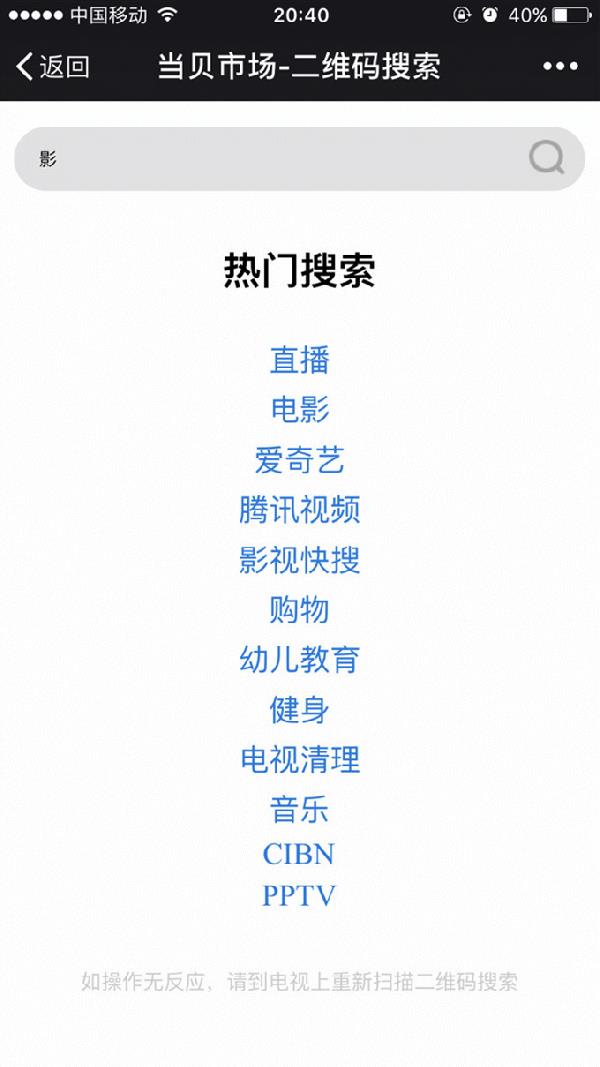
Task: Open the 腾讯视频 search link
Action: pos(299,510)
